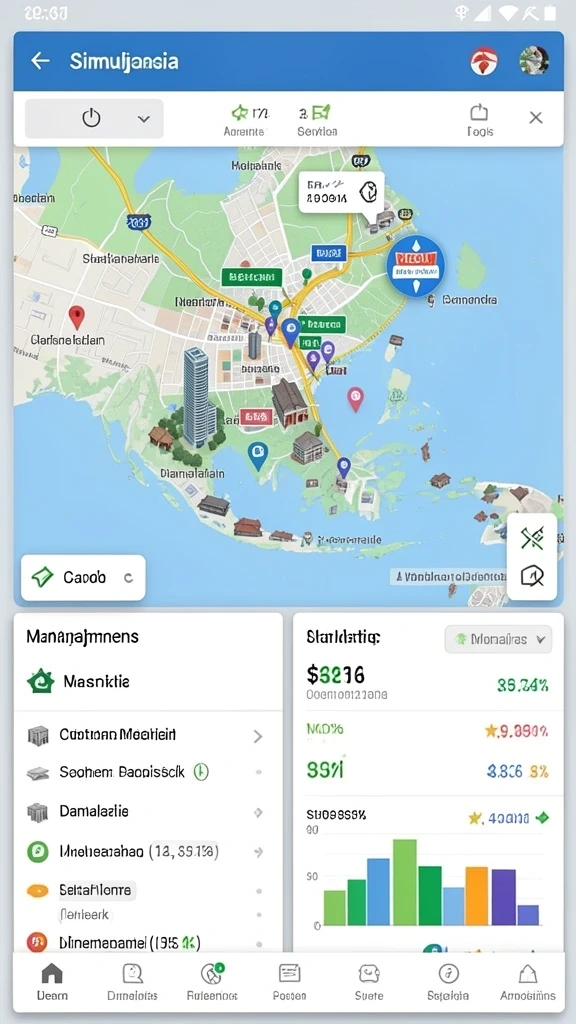The width and height of the screenshot is (576, 1024).
Task: Switch to the first Home tab
Action: pyautogui.click(x=52, y=982)
